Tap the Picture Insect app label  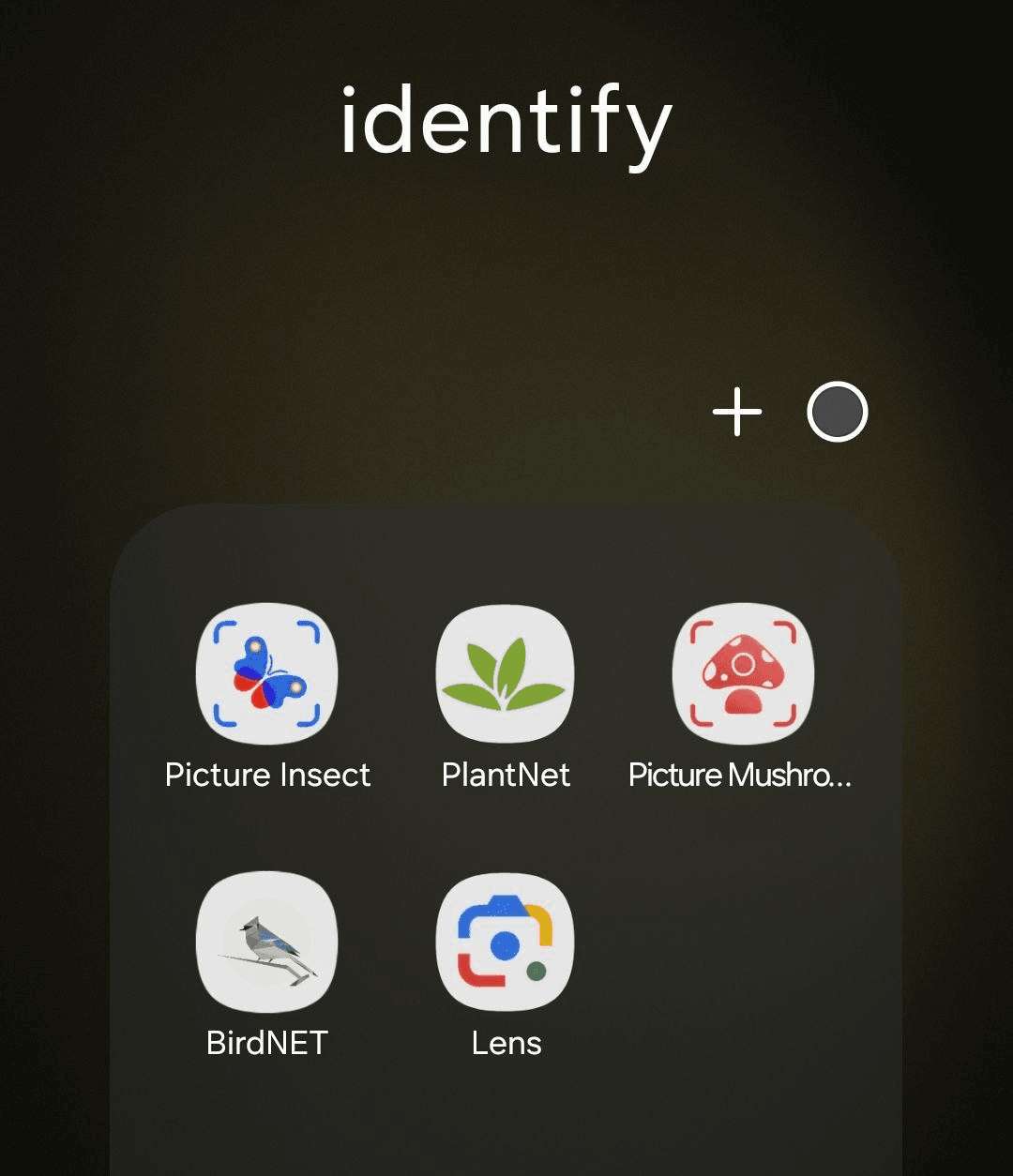[x=268, y=775]
